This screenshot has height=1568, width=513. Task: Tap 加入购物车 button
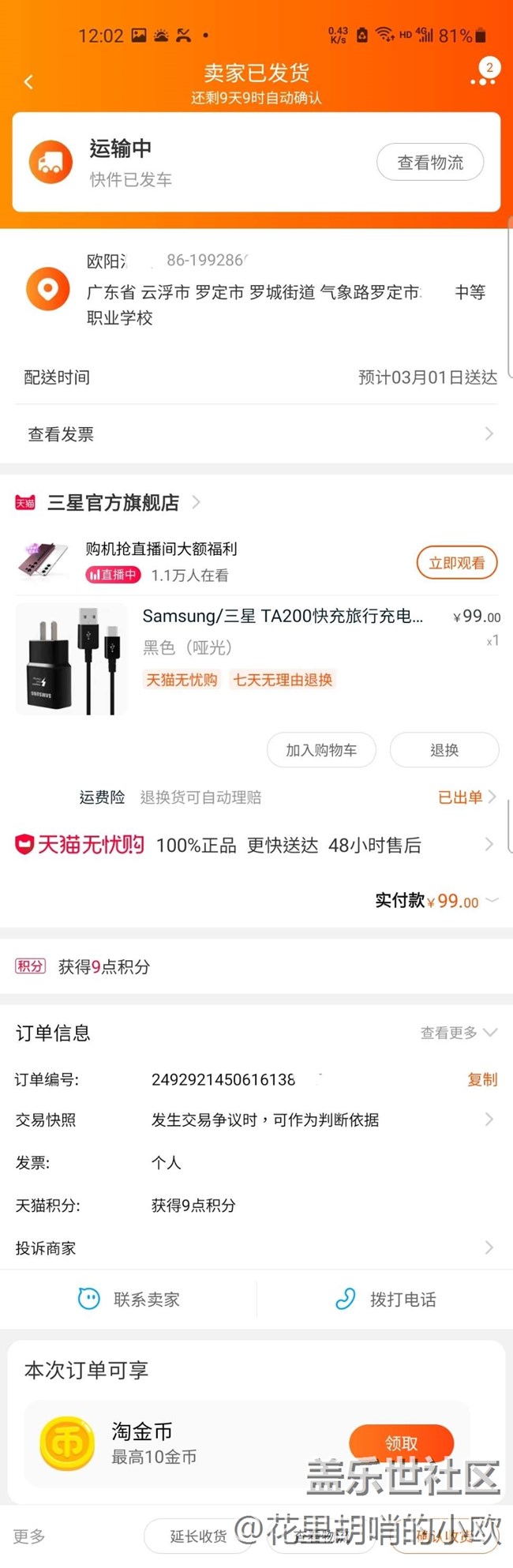[x=321, y=750]
